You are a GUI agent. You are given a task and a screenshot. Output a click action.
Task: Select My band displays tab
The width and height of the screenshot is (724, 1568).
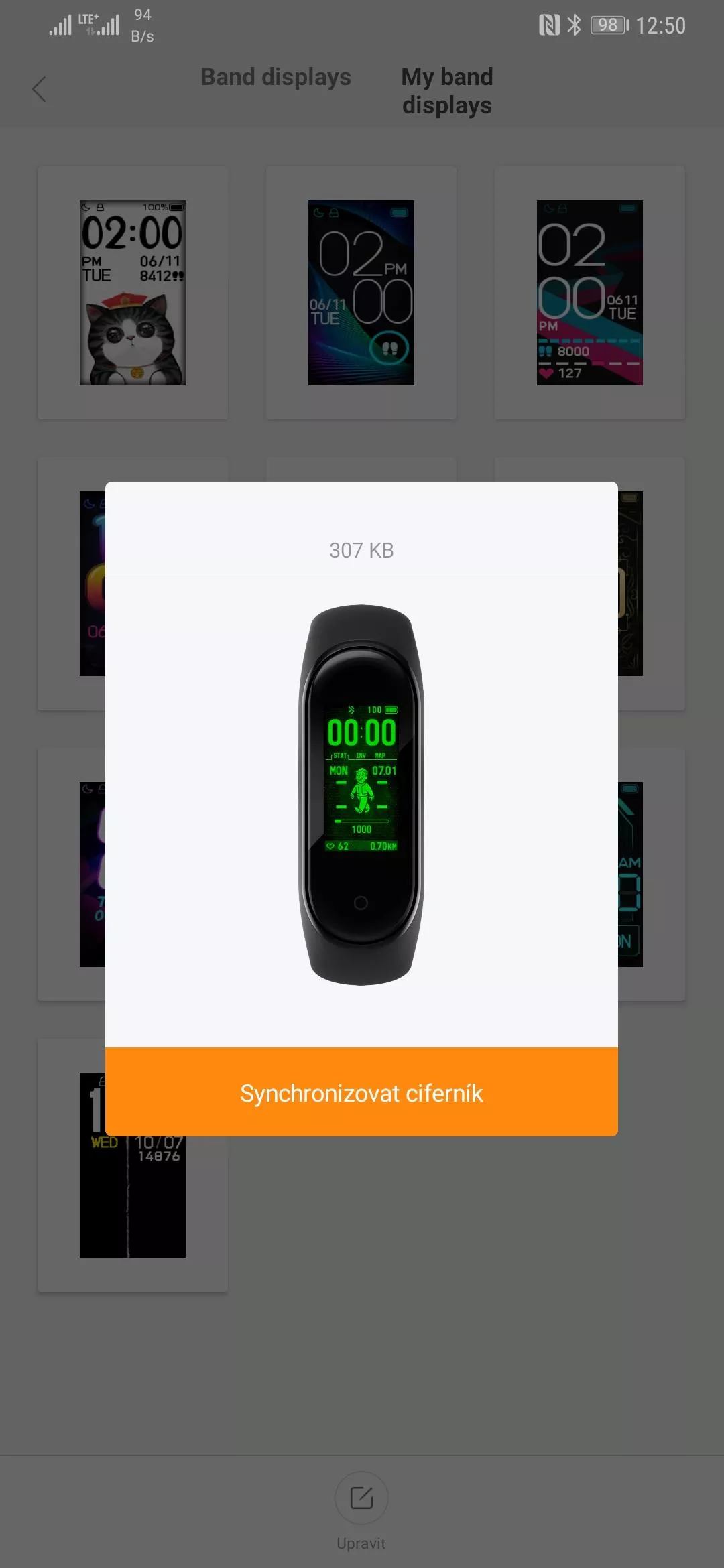(x=447, y=91)
